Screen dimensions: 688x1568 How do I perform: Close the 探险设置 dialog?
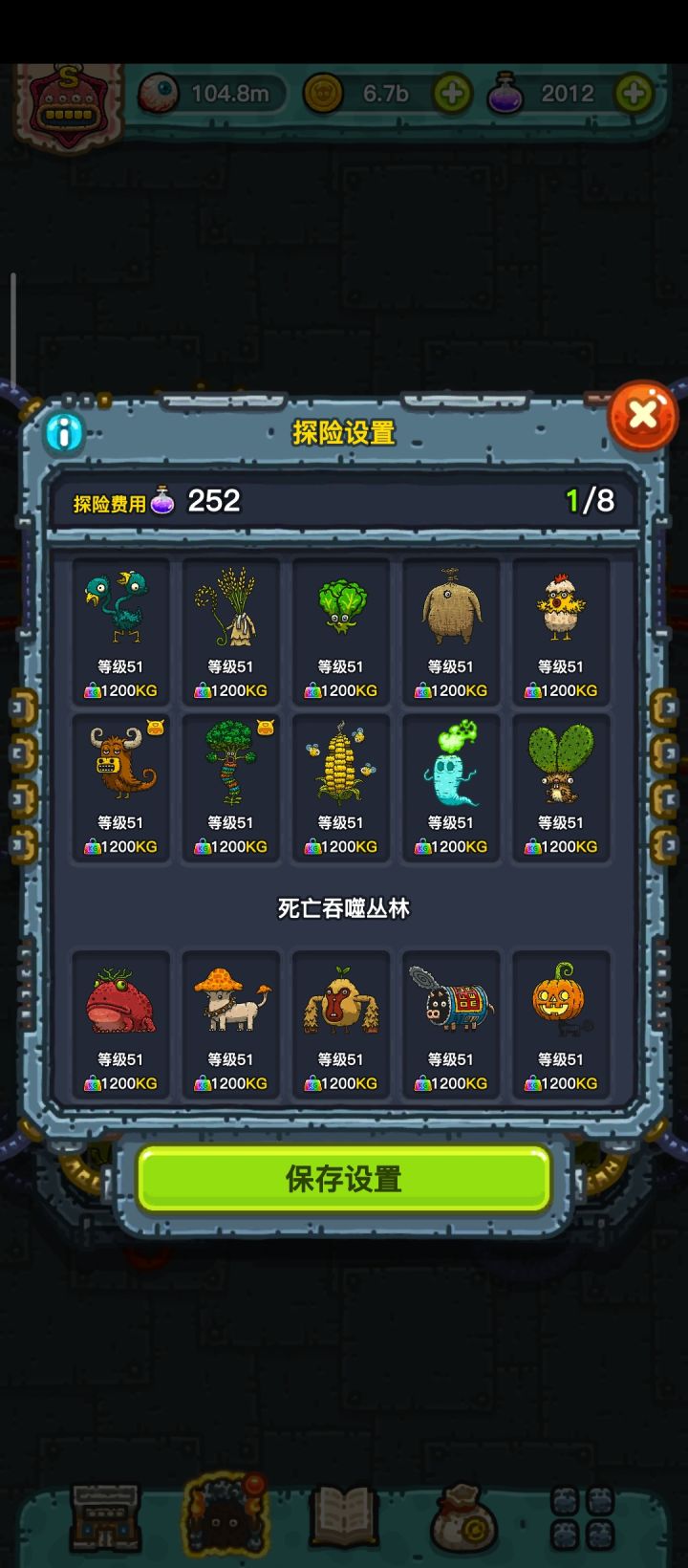642,415
